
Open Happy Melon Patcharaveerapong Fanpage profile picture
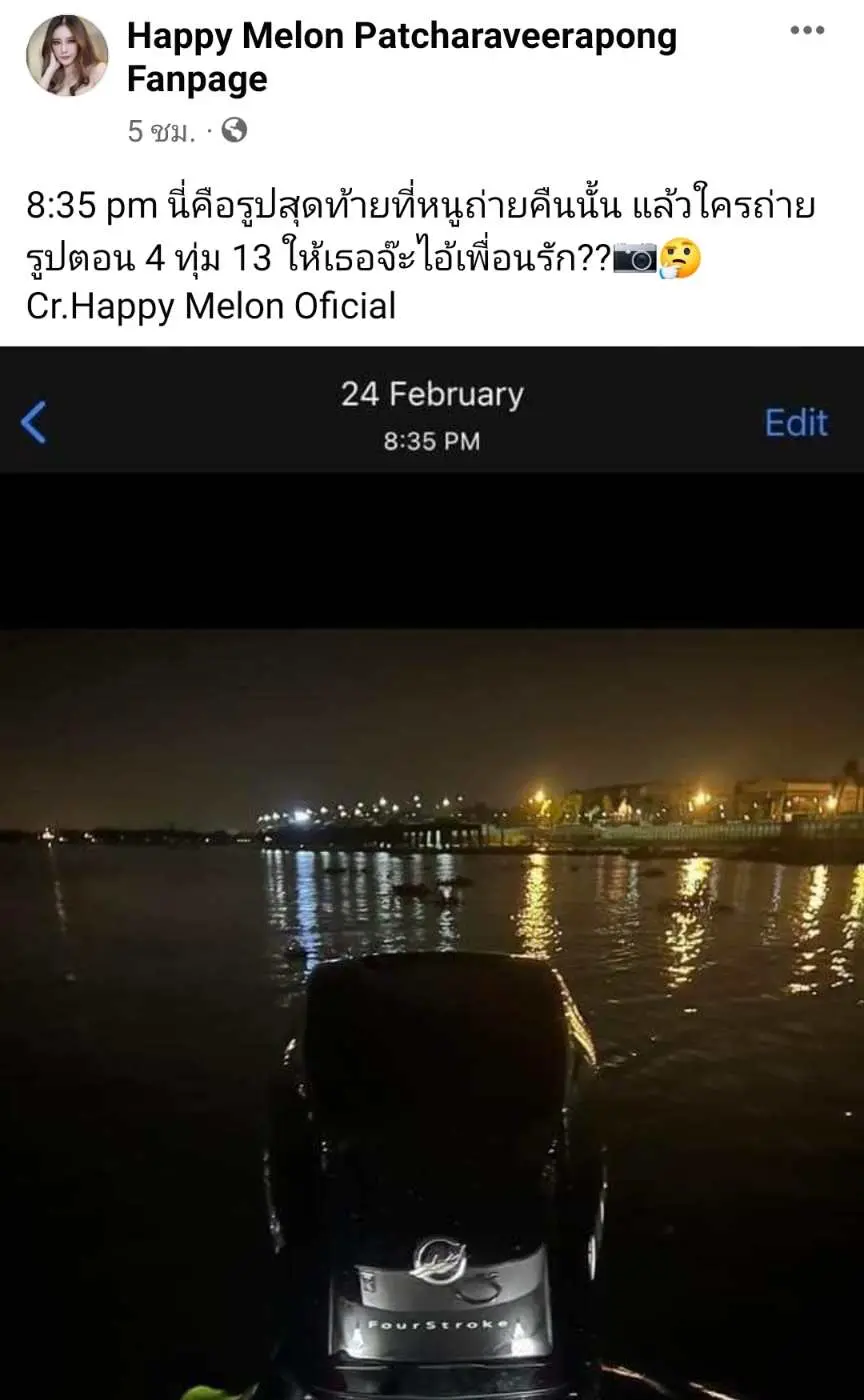pos(67,56)
